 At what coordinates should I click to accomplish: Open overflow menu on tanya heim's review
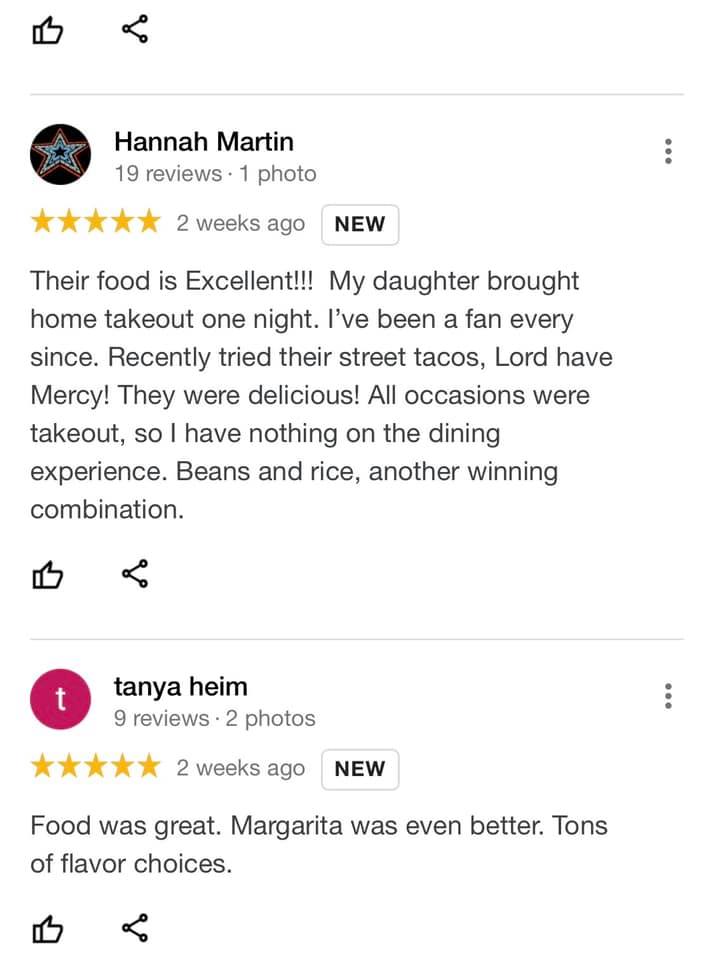coord(668,696)
